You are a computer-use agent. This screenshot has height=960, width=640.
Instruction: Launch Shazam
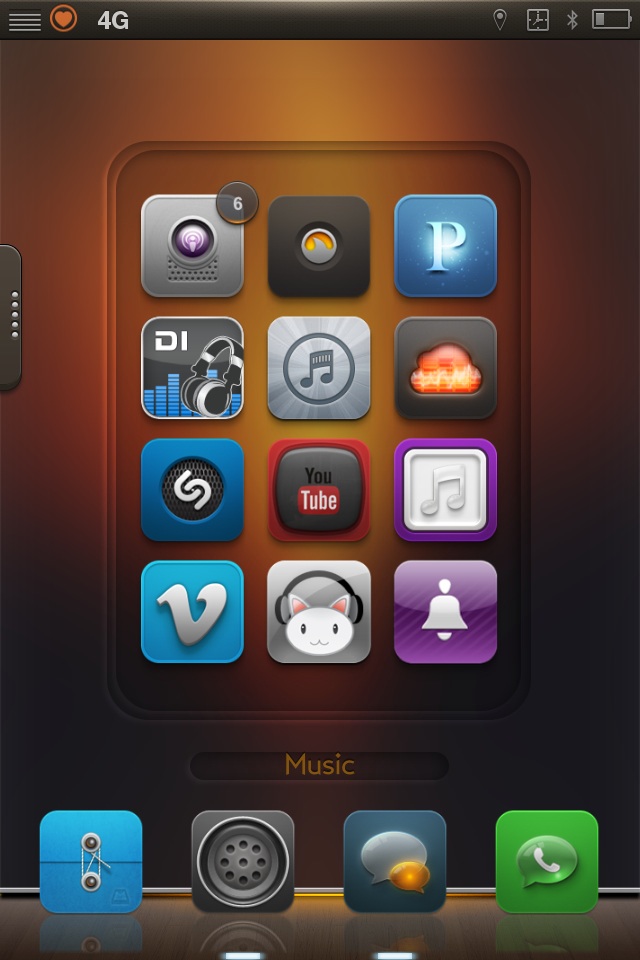(192, 490)
